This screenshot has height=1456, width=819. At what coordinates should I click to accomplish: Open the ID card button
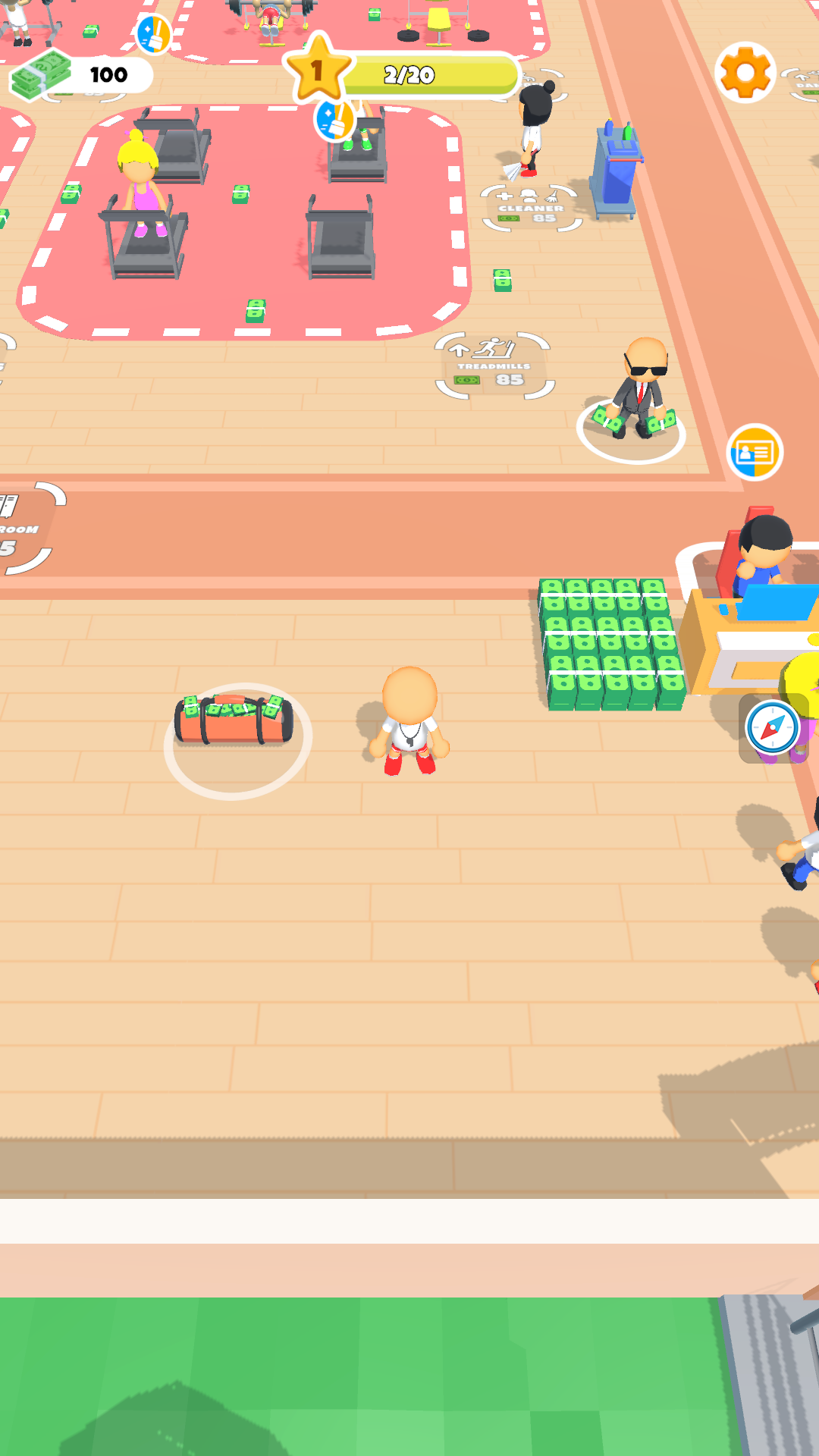coord(755,453)
